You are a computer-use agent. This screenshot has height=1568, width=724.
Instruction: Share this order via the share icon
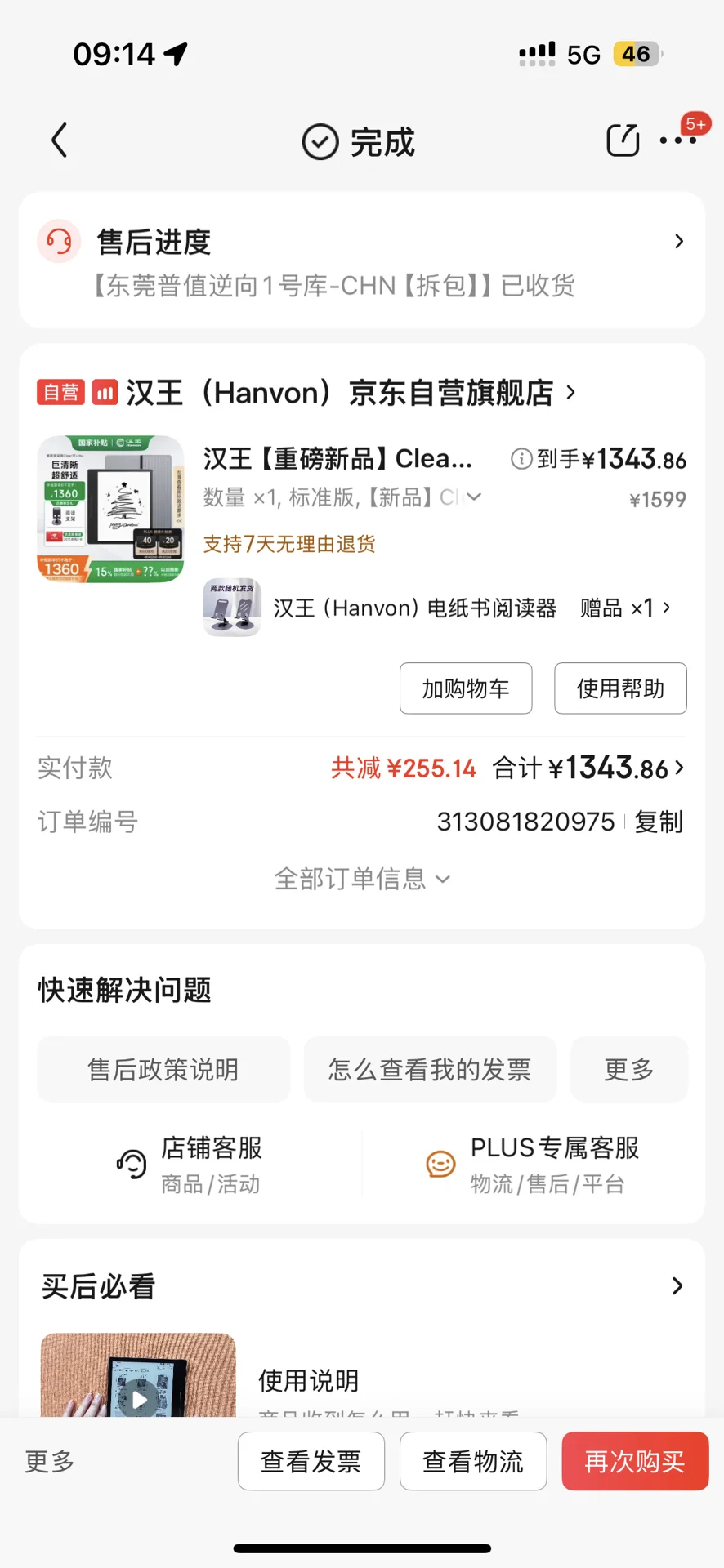point(623,140)
